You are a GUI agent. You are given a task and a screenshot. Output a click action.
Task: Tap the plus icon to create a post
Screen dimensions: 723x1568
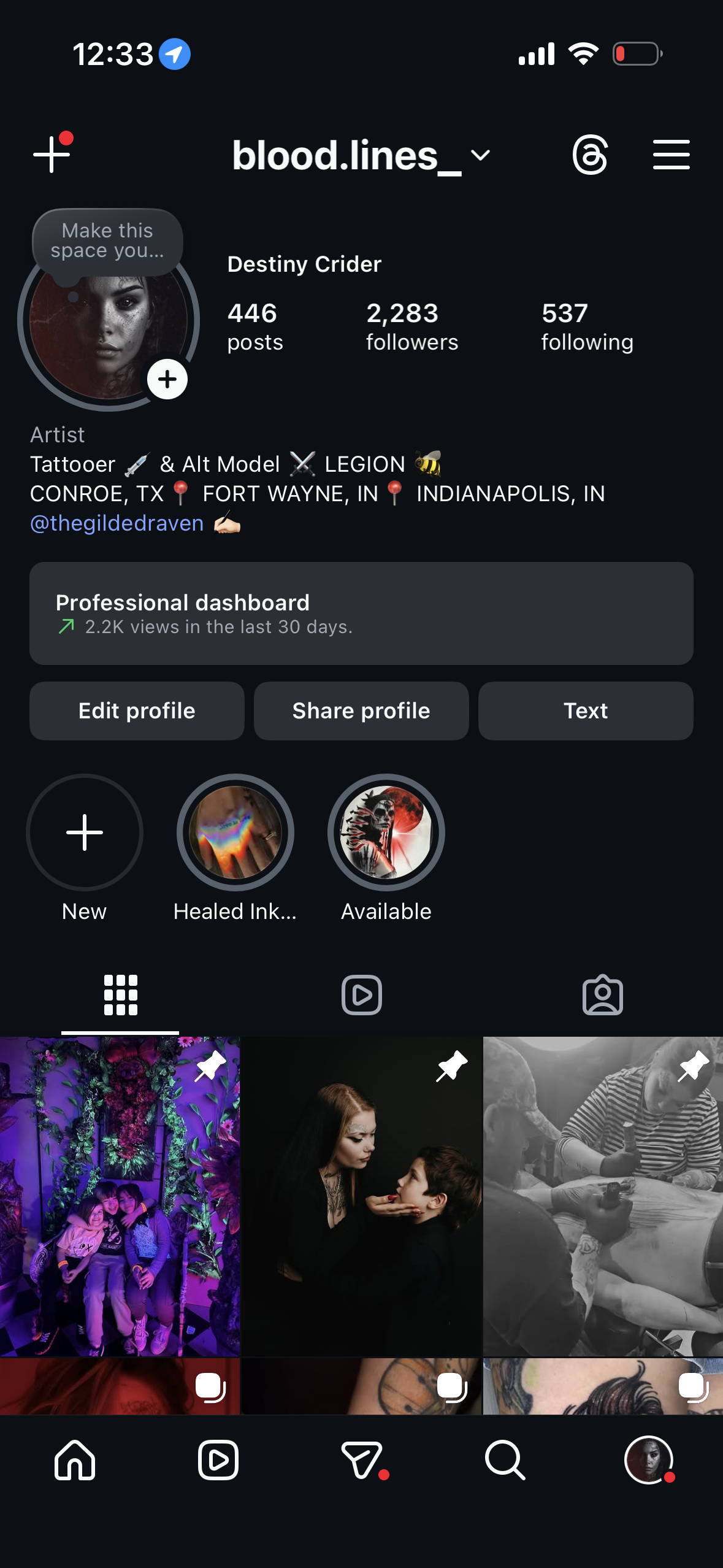pyautogui.click(x=52, y=155)
